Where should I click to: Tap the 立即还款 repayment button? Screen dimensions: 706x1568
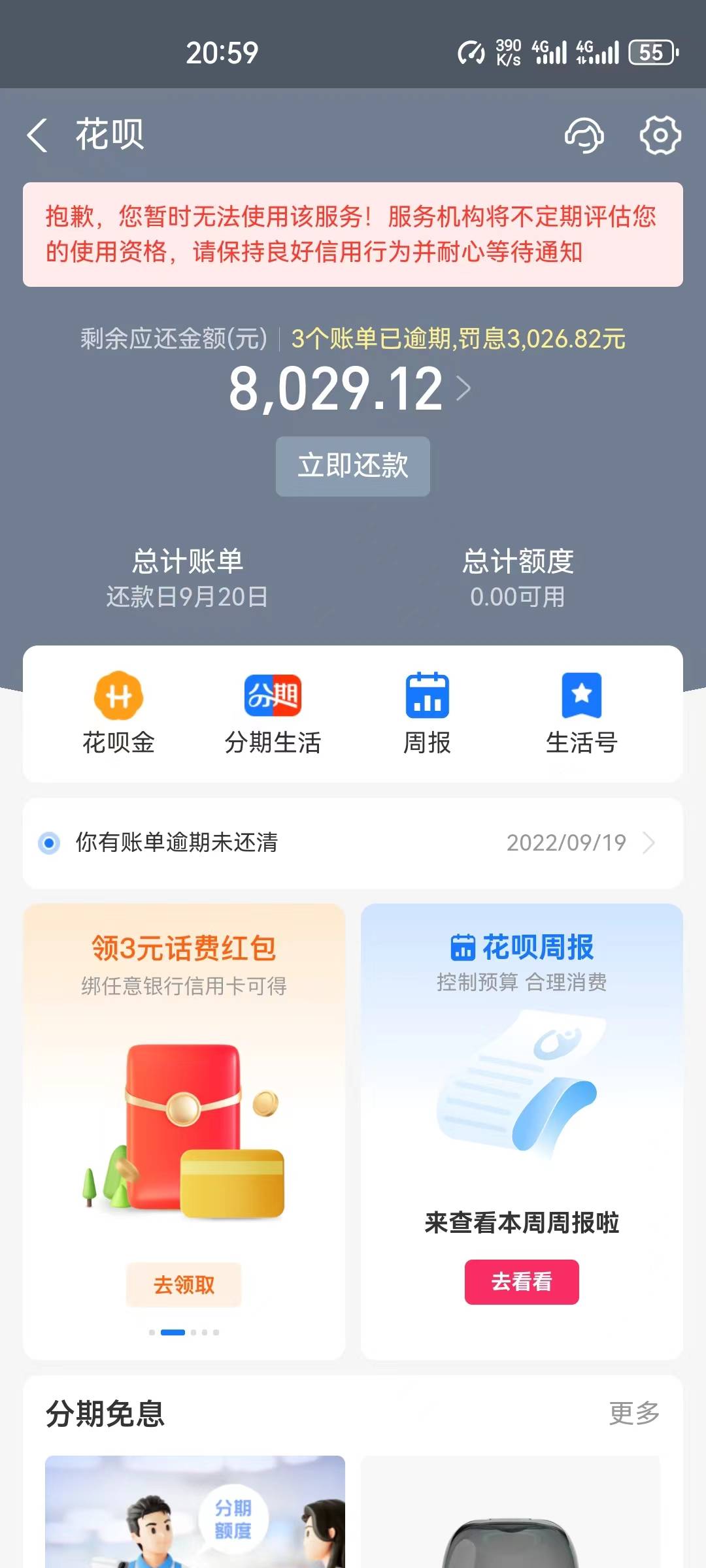click(x=352, y=466)
